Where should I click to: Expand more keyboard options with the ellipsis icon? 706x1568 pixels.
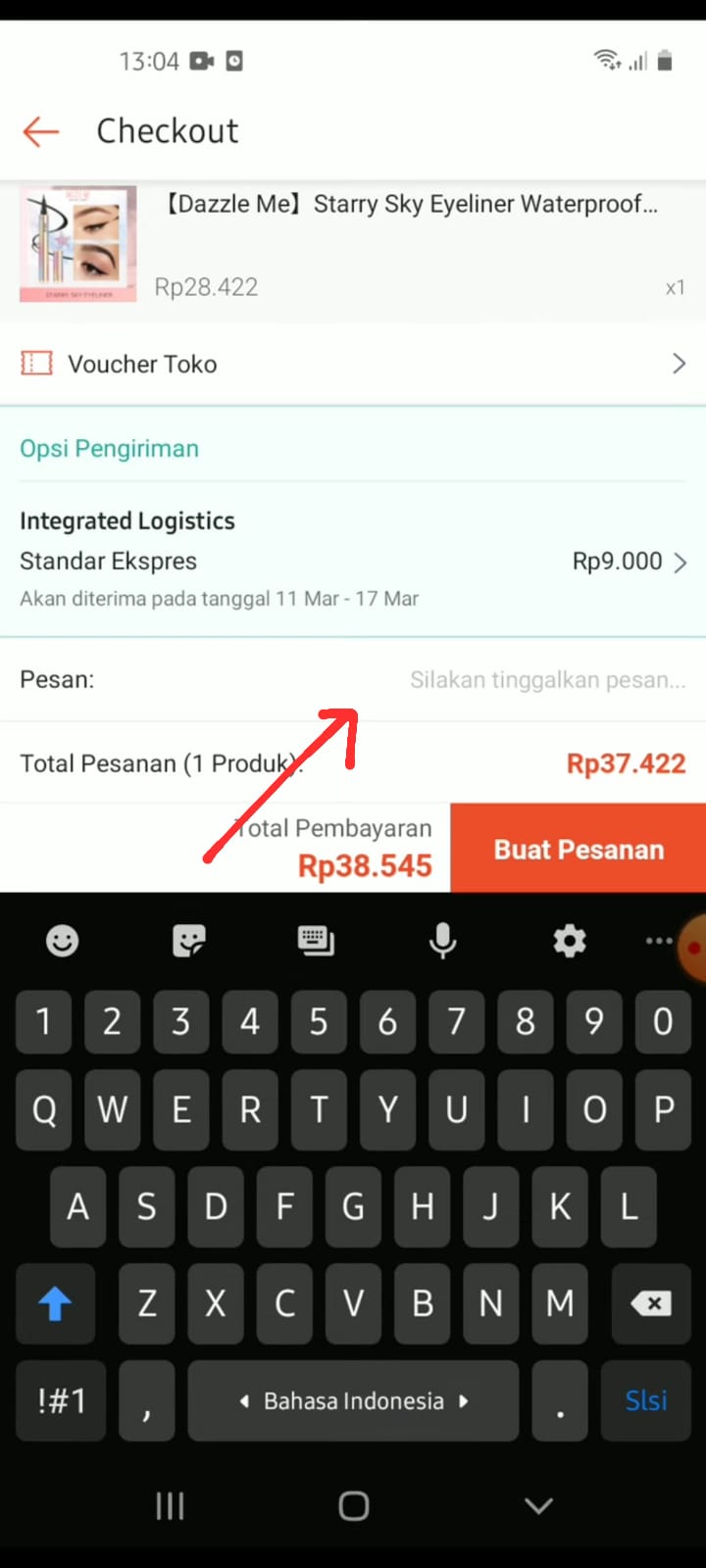pos(658,941)
